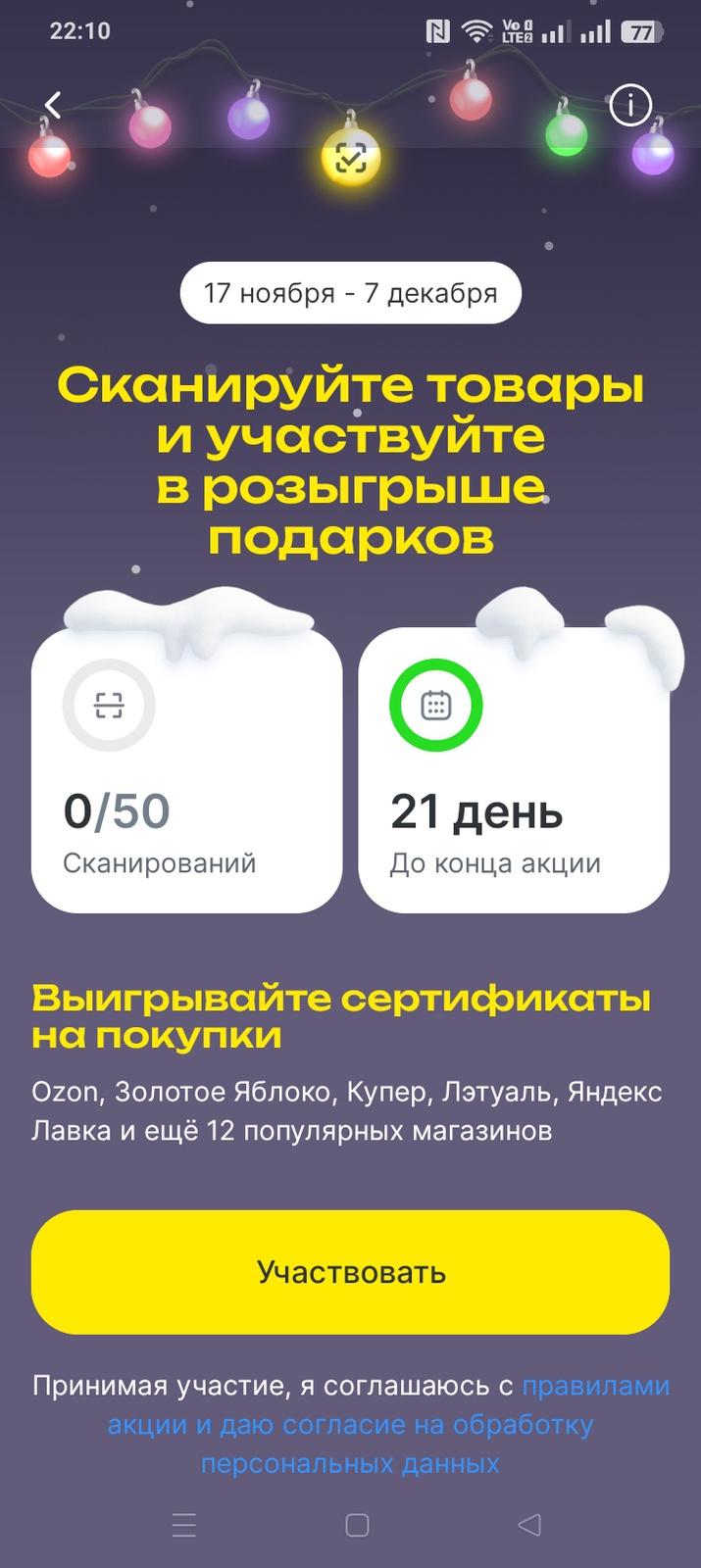701x1568 pixels.
Task: Open the info icon about the promotion
Action: coord(630,105)
